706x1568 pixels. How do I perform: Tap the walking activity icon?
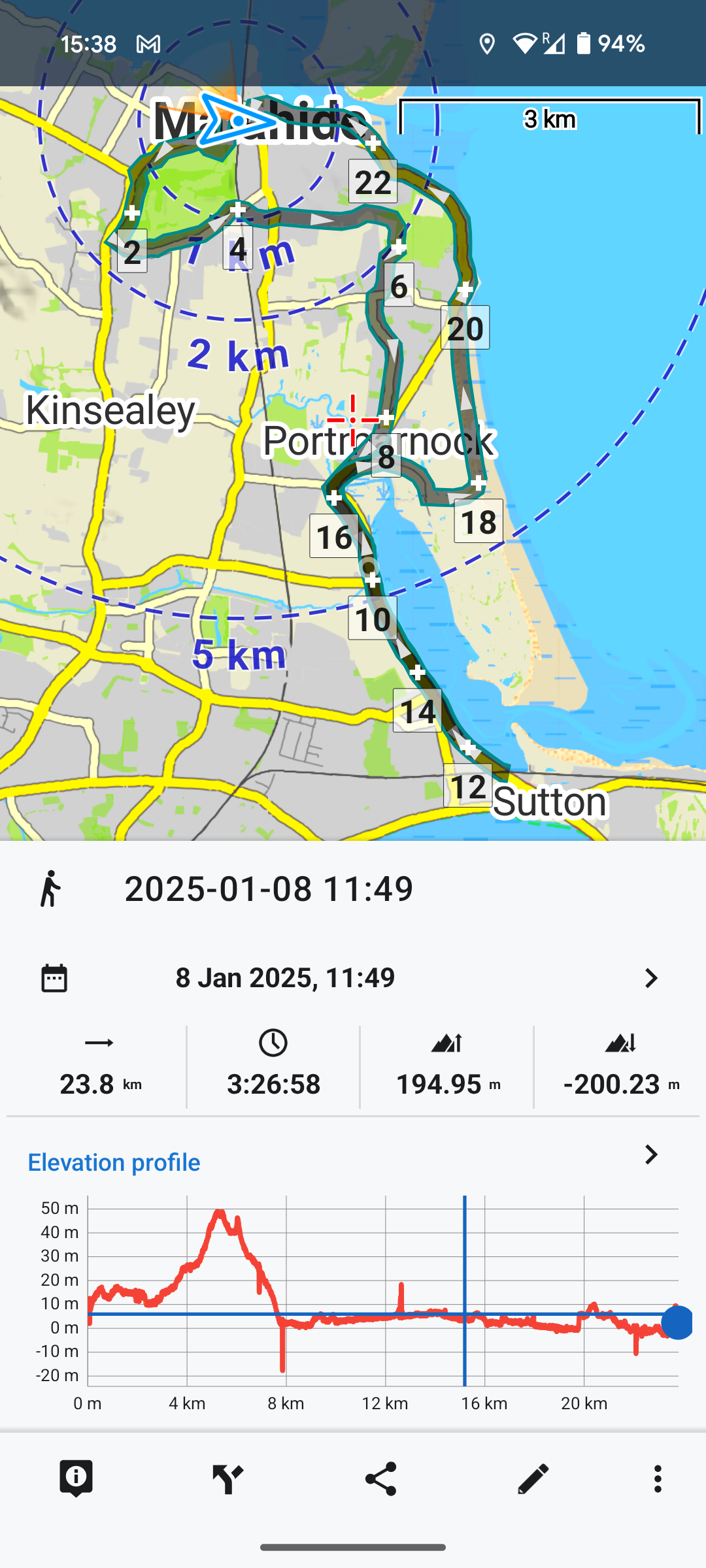click(51, 889)
